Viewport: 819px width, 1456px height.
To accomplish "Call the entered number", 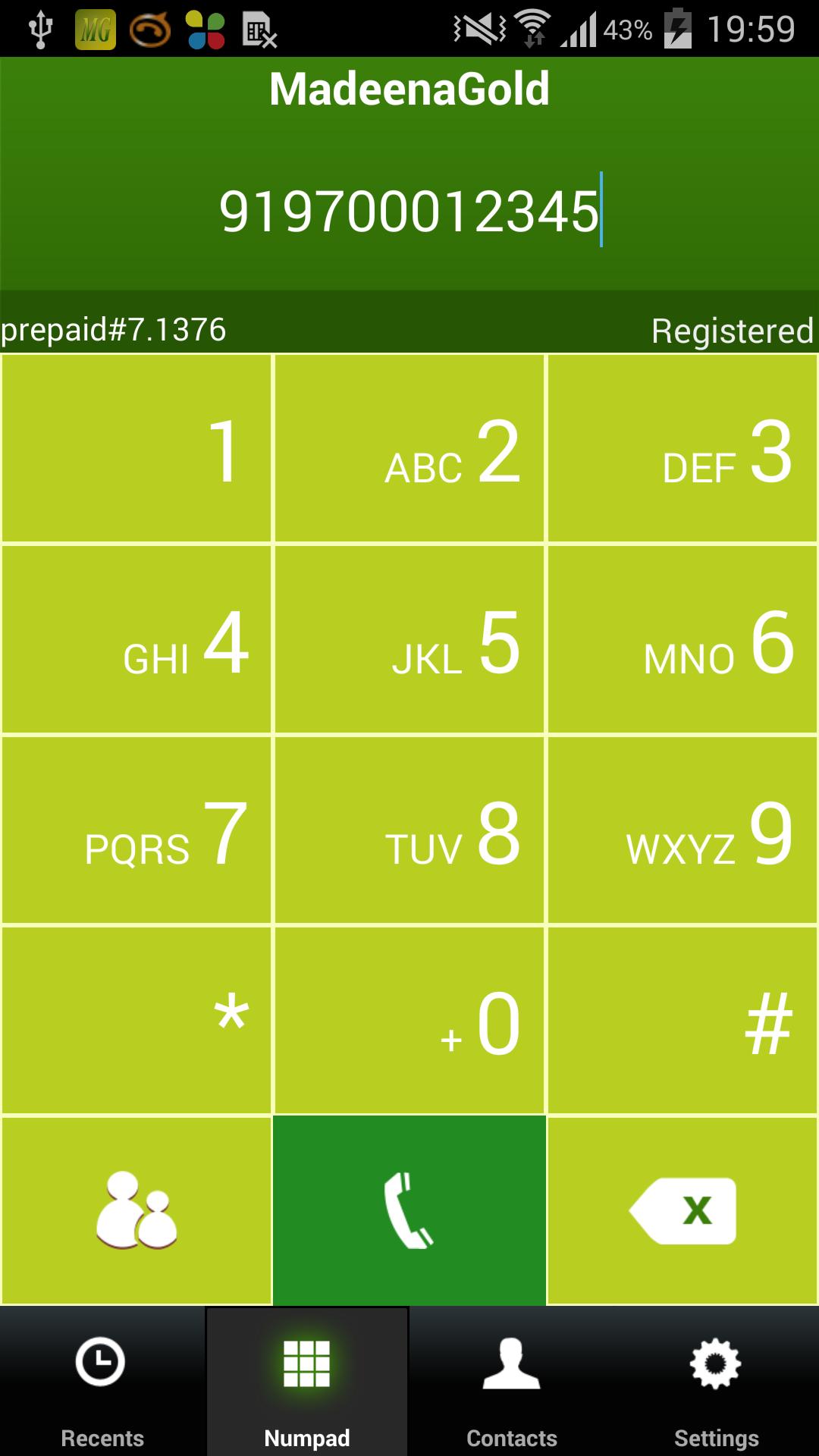I will pos(409,1210).
